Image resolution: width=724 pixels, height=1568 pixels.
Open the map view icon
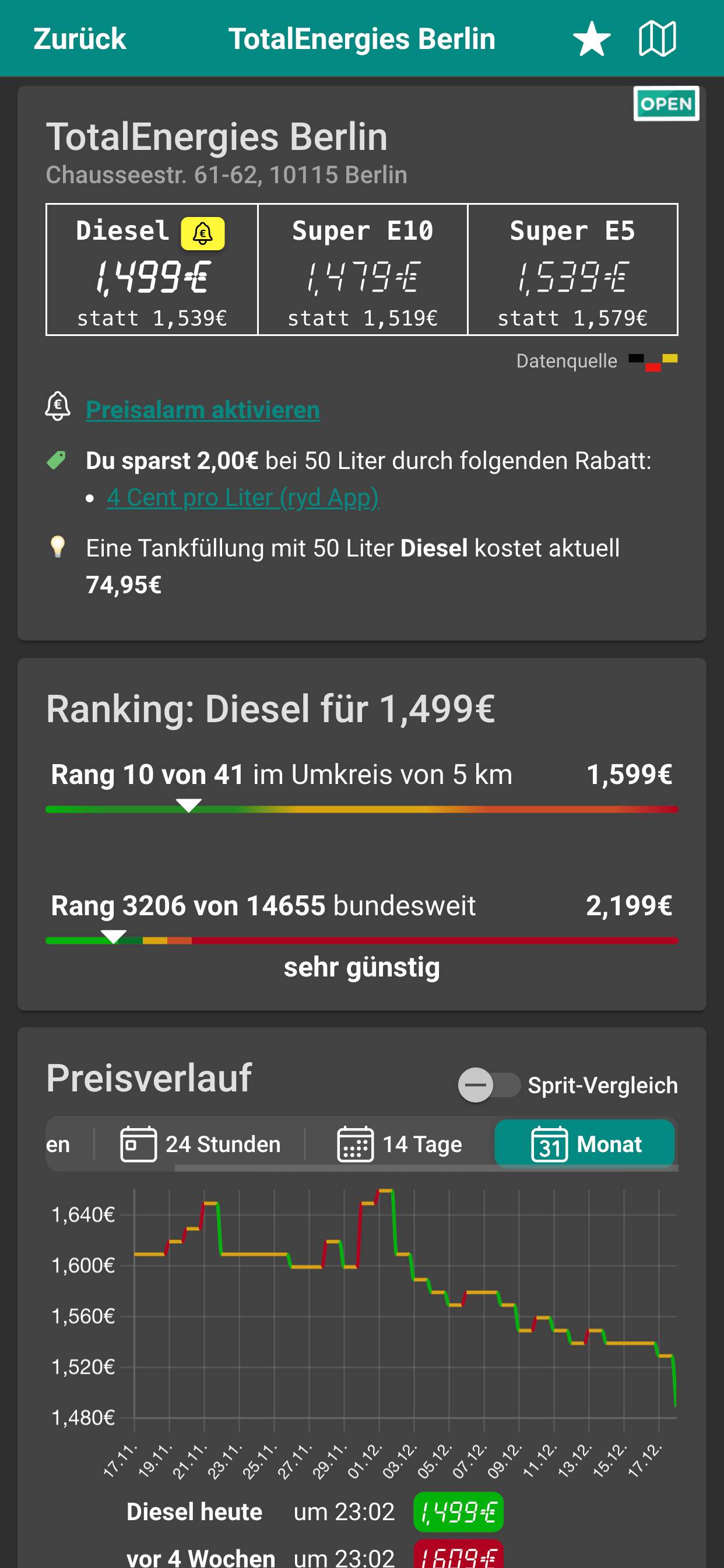coord(657,39)
